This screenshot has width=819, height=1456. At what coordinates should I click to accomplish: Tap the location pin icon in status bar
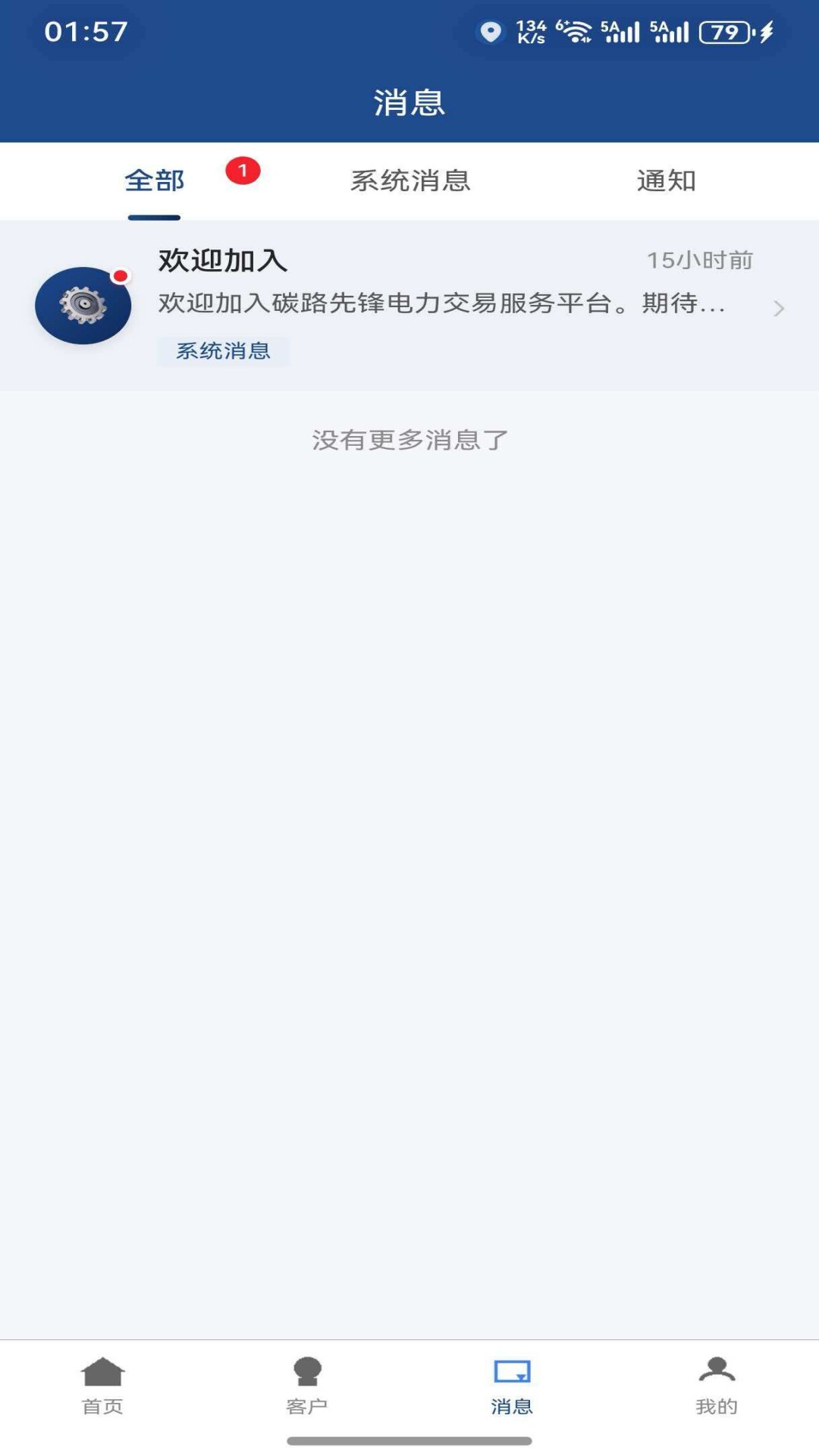pyautogui.click(x=490, y=32)
